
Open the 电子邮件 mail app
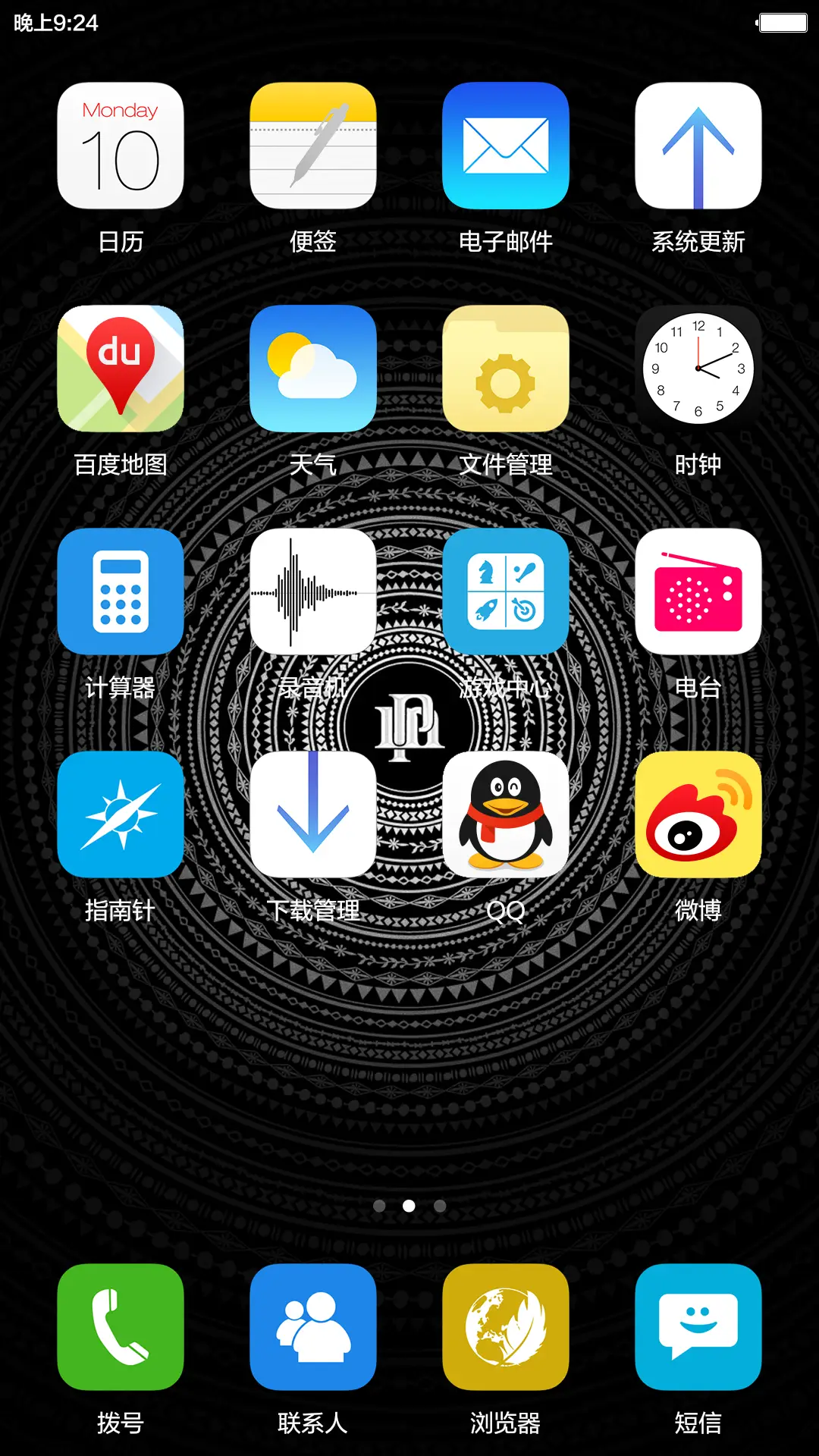click(x=506, y=146)
